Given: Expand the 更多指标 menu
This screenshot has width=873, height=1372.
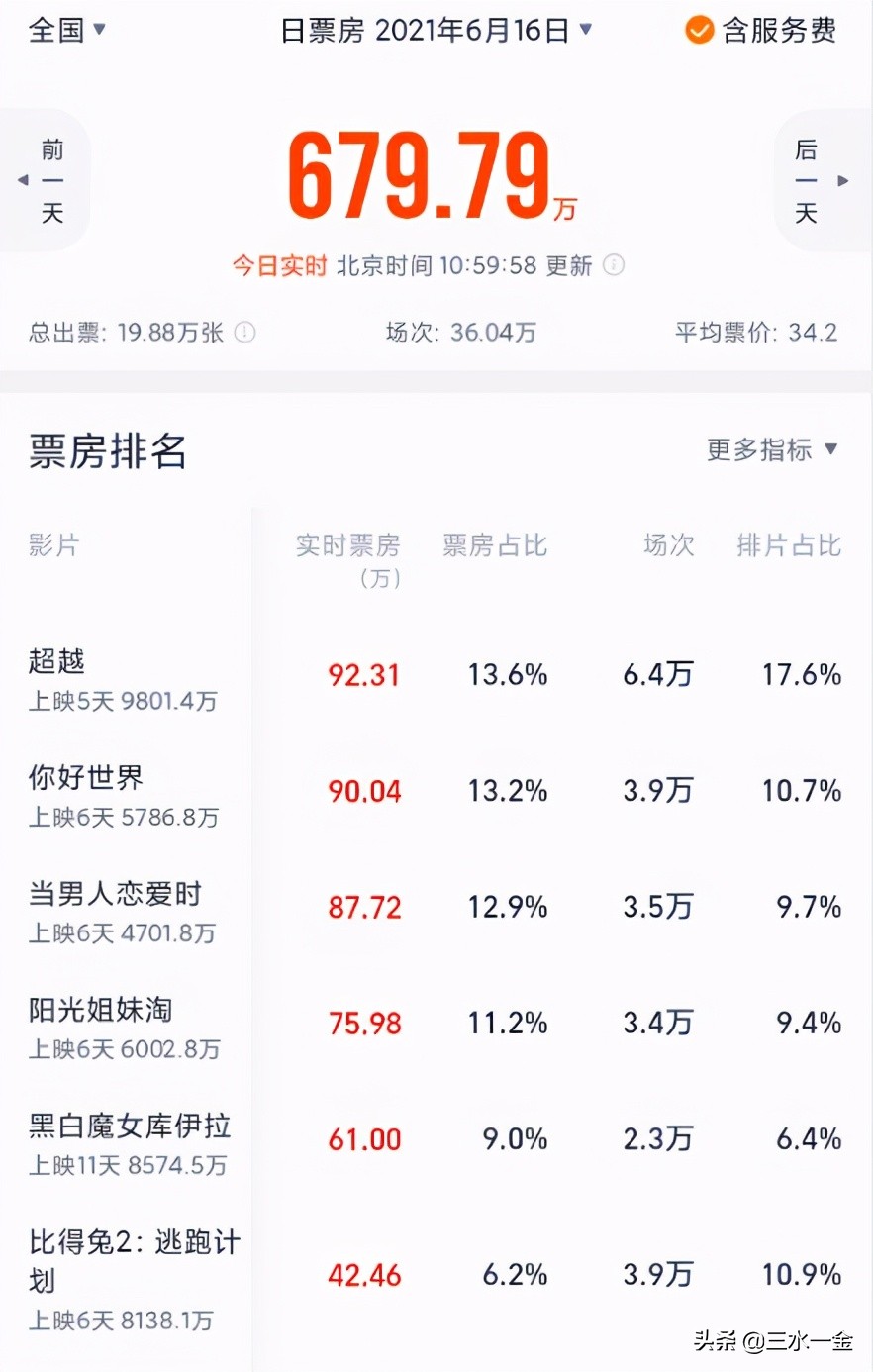Looking at the screenshot, I should coord(772,450).
